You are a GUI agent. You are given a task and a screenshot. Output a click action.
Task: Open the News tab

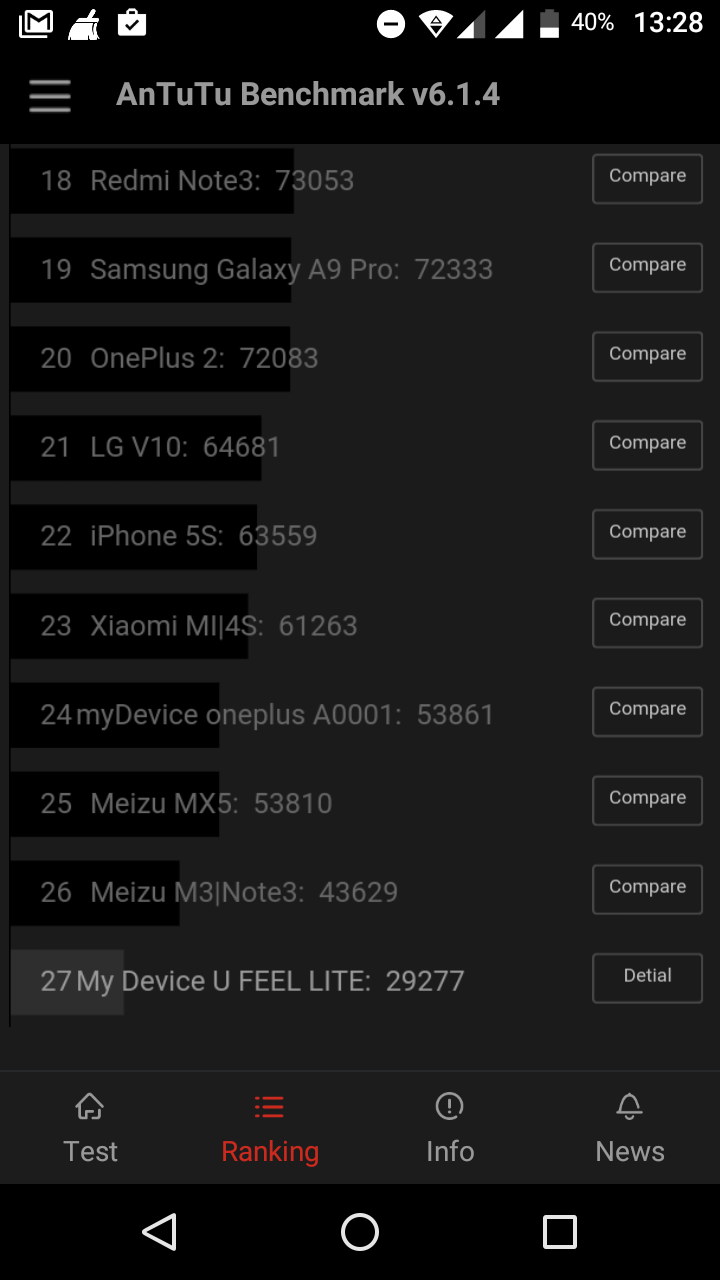(630, 1128)
